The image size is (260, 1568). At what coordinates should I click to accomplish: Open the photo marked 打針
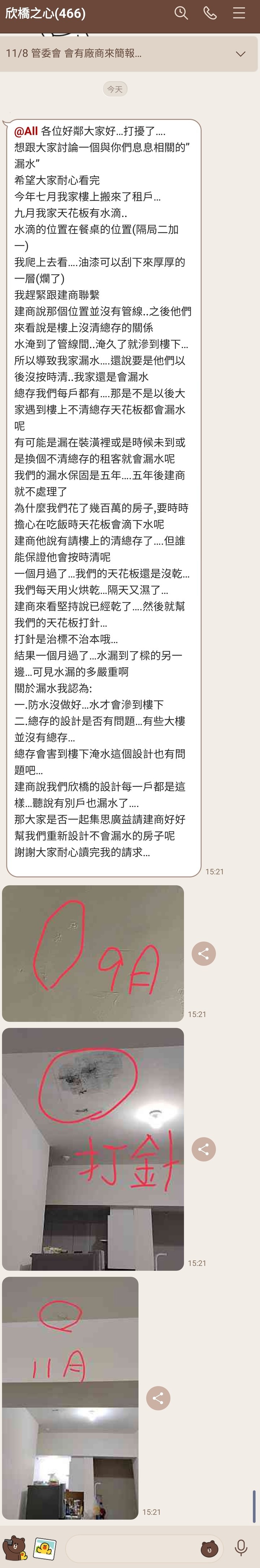coord(92,1149)
